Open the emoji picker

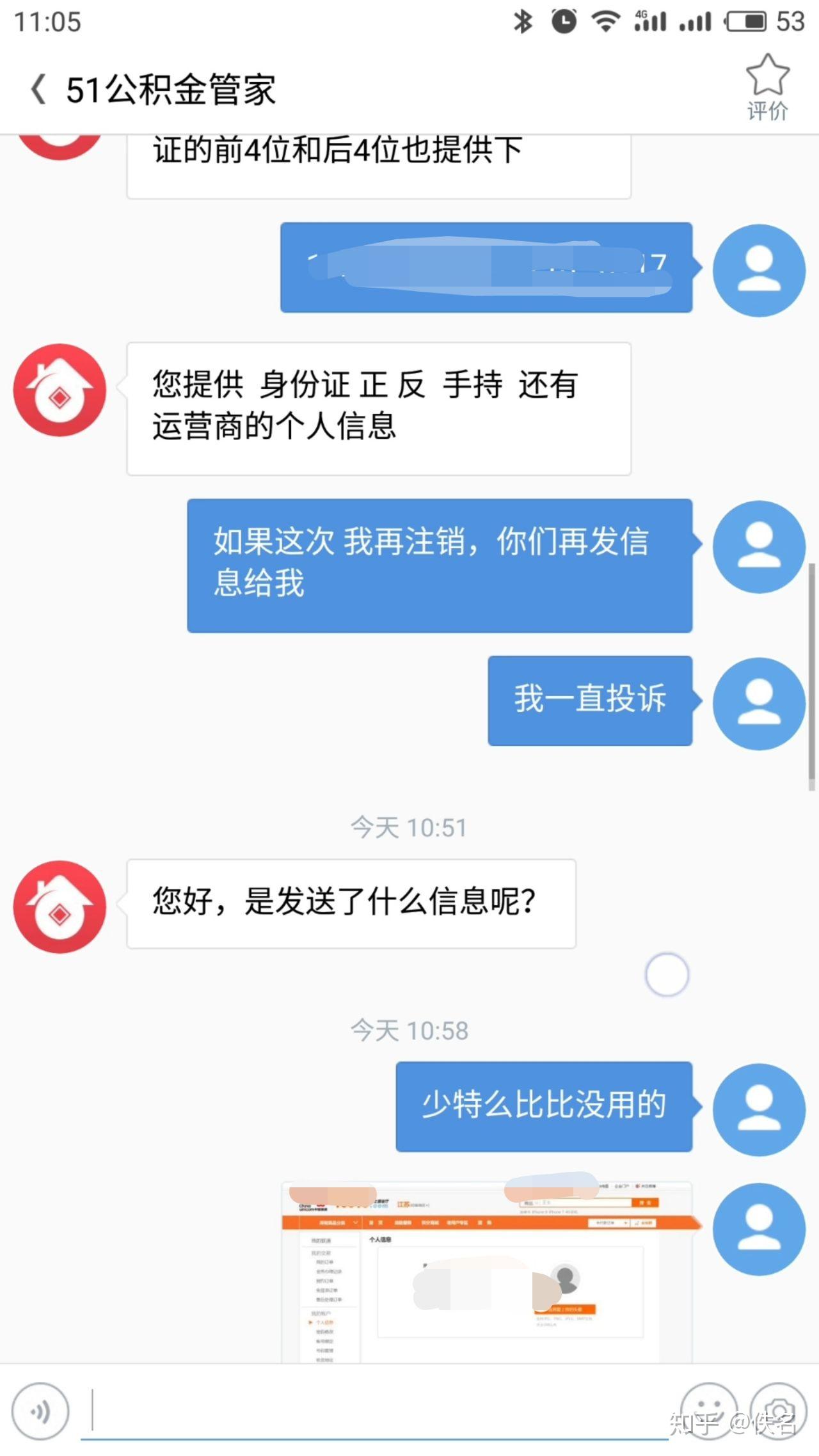[708, 1410]
